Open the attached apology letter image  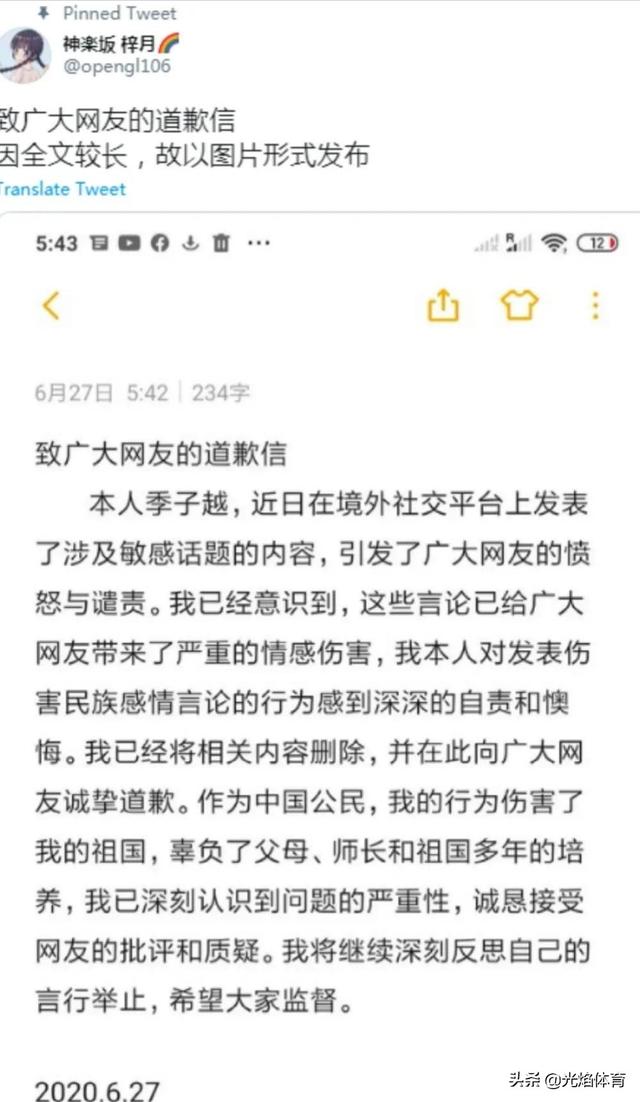coord(320,657)
